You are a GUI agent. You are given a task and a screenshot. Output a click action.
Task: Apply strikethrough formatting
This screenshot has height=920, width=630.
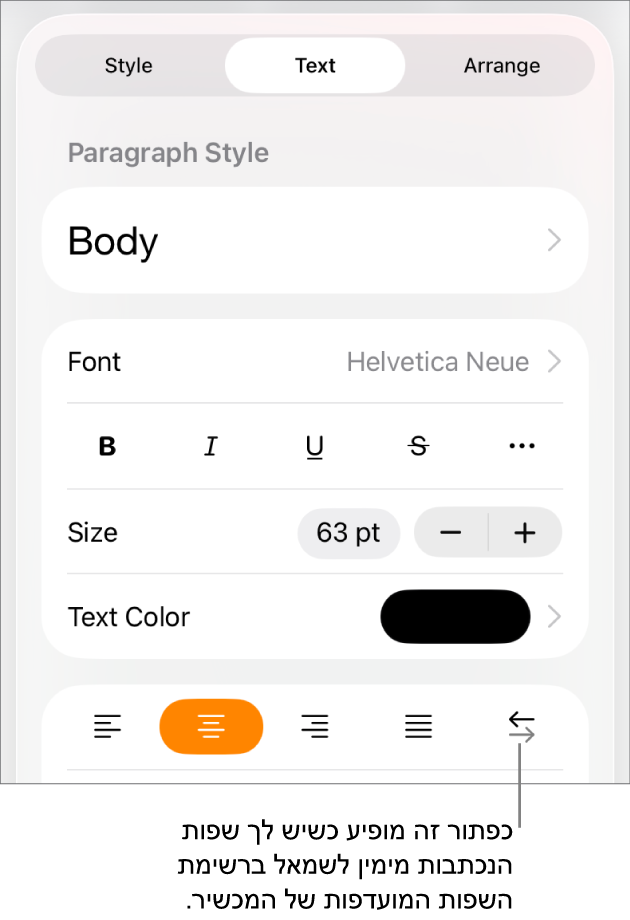click(x=418, y=447)
